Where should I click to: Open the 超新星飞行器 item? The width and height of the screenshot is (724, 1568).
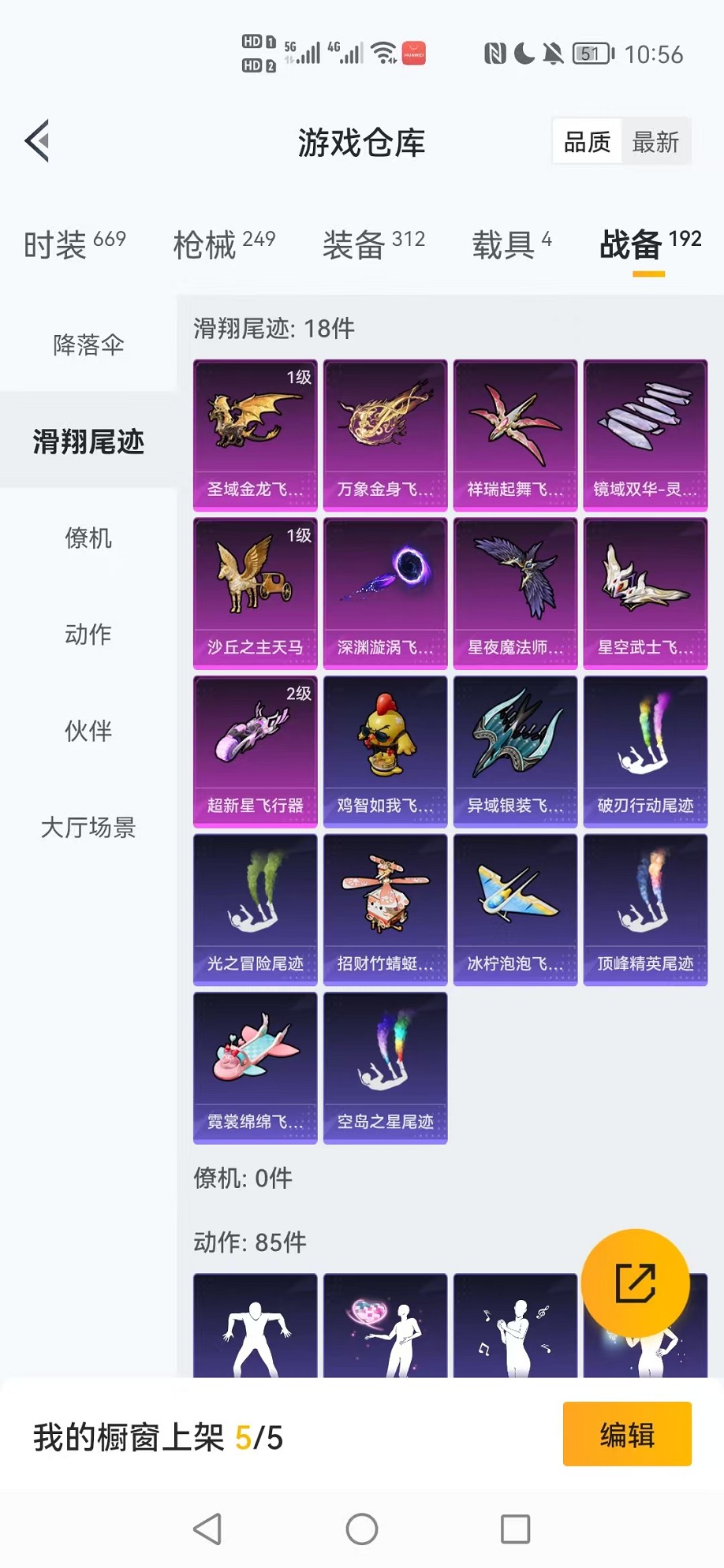[x=255, y=750]
